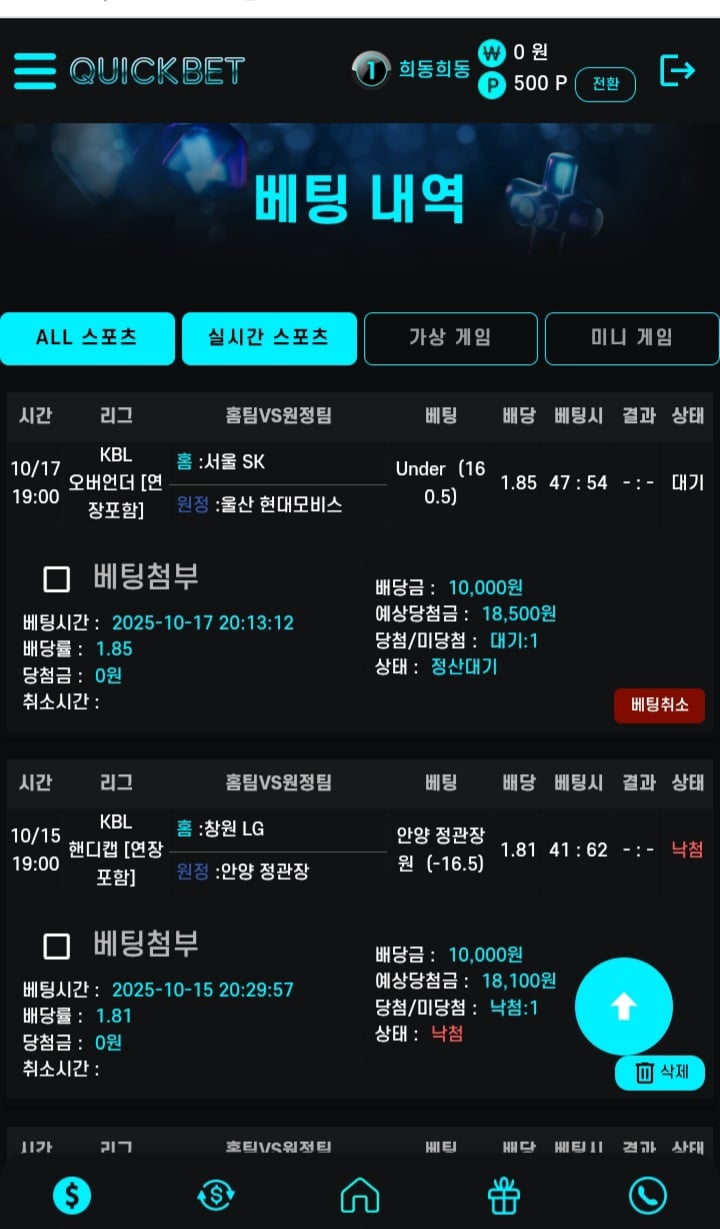This screenshot has width=720, height=1229.
Task: Tap the scroll-to-top arrow button
Action: (x=623, y=1006)
